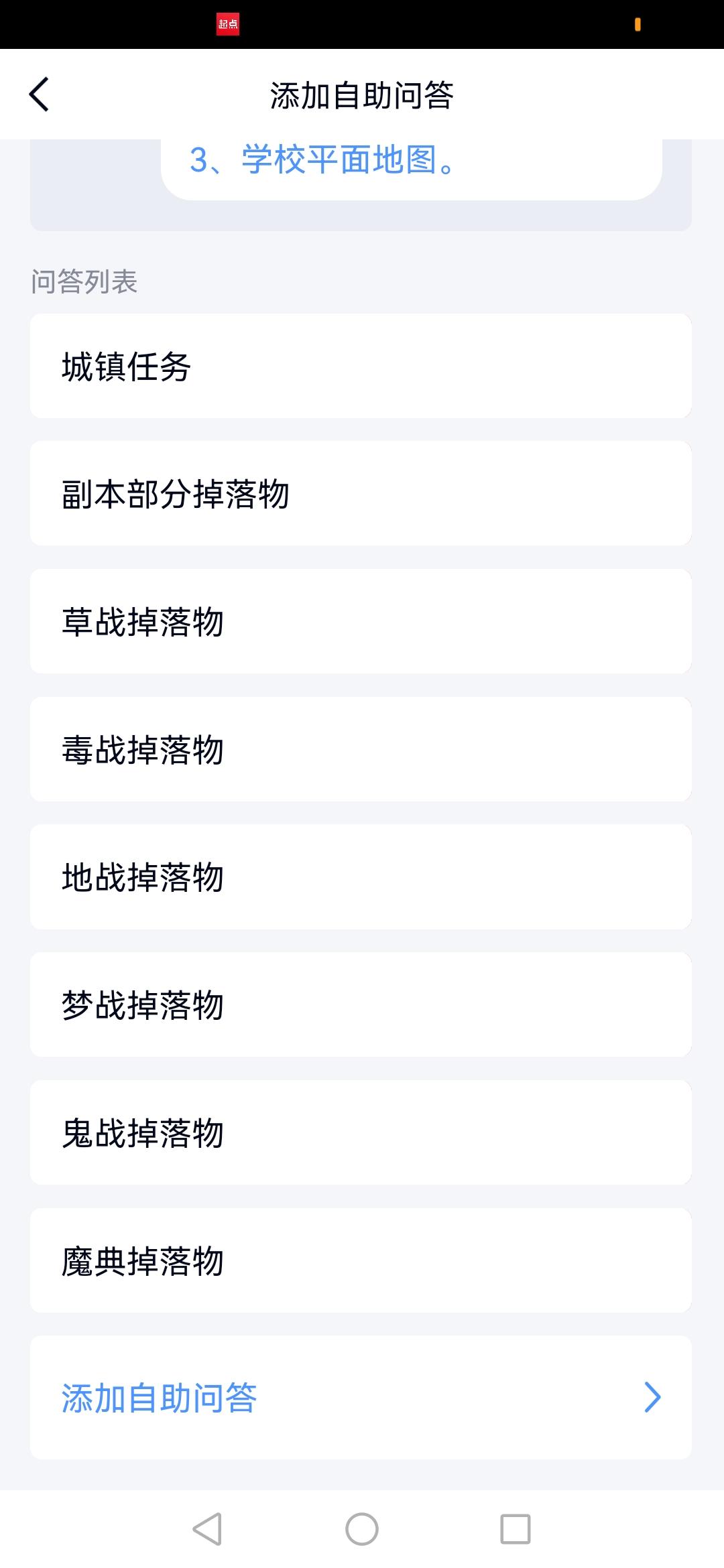Select the 草战掉落物 entry
Image resolution: width=724 pixels, height=1568 pixels.
[361, 621]
